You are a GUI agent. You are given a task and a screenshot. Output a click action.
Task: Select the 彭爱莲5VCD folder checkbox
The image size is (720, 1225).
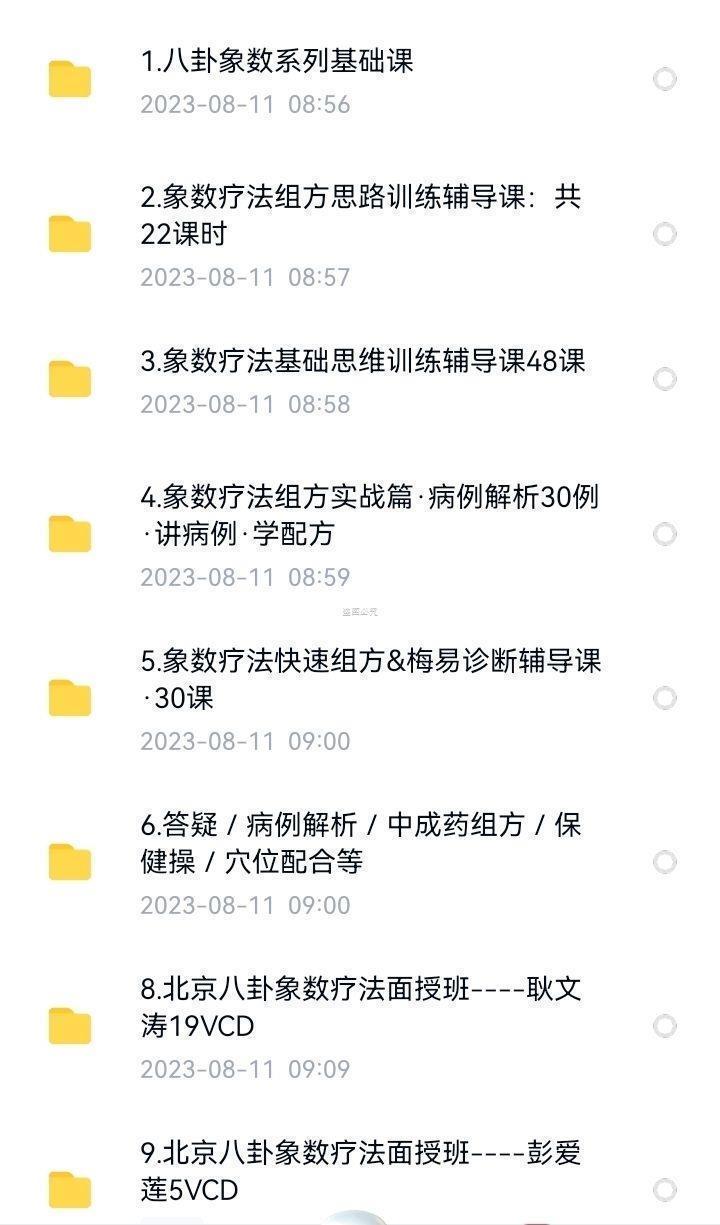coord(664,1190)
